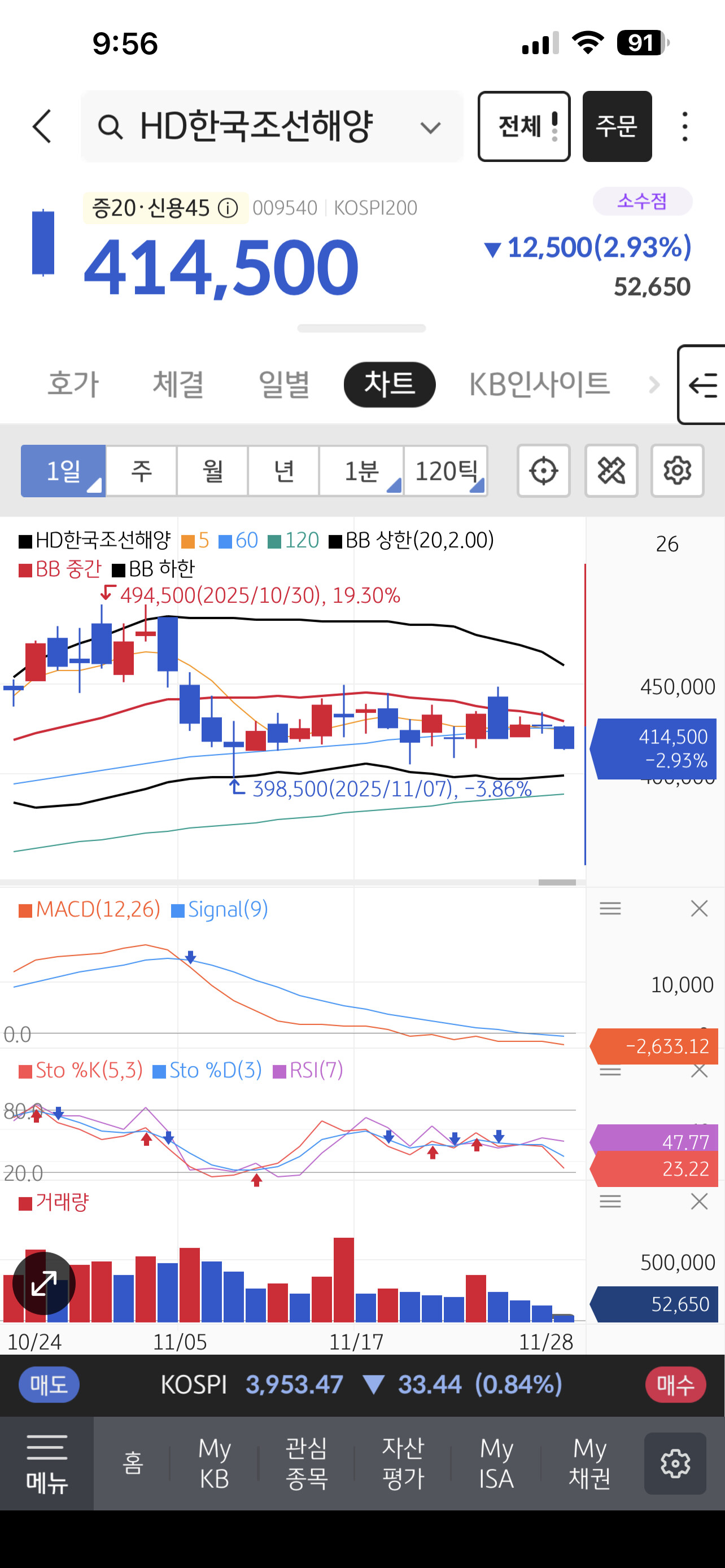725x1568 pixels.
Task: Tap the black 주문 order button
Action: point(617,126)
